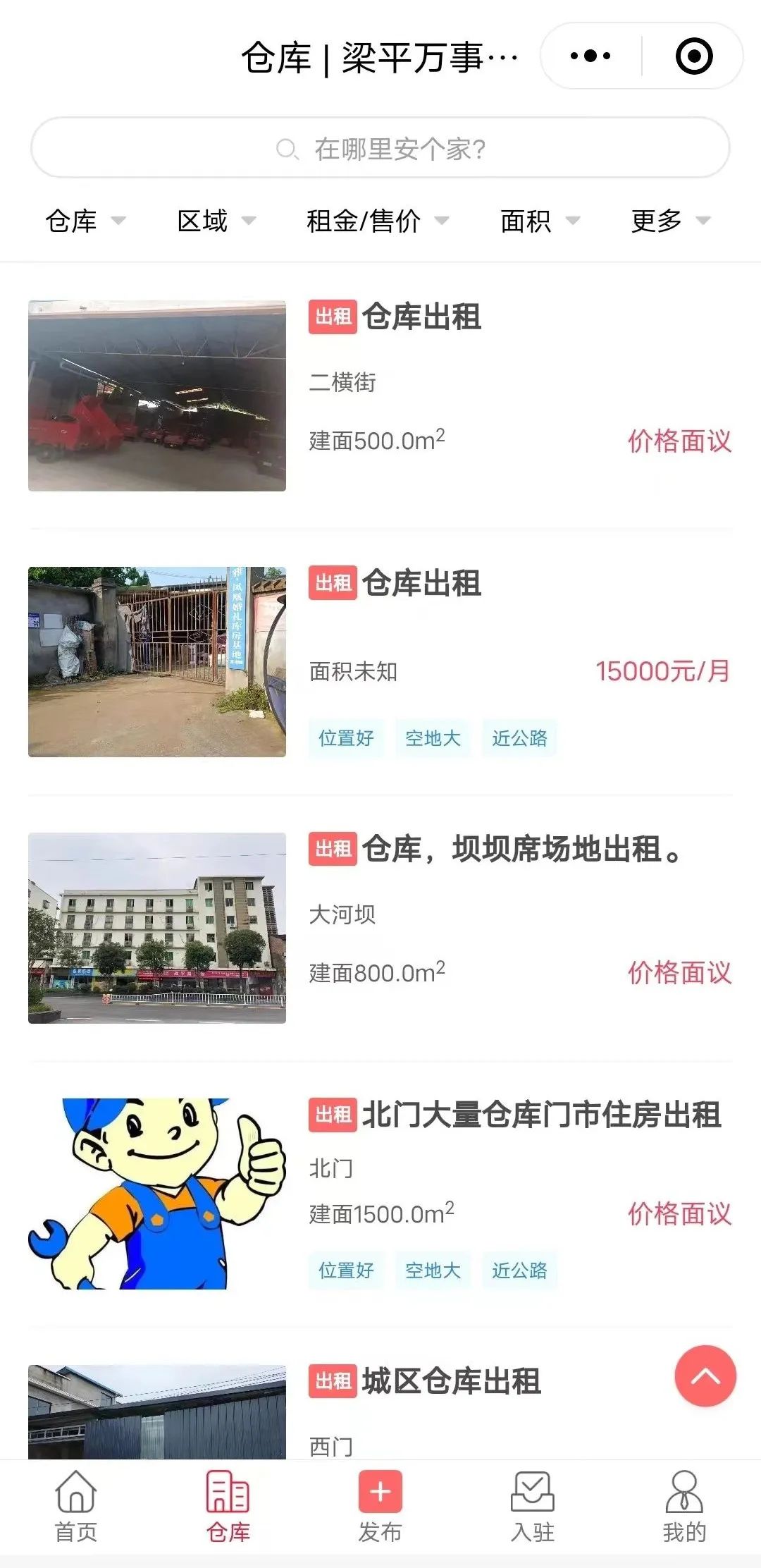Image resolution: width=761 pixels, height=1568 pixels.
Task: Open the mini program more-options menu
Action: (x=590, y=56)
